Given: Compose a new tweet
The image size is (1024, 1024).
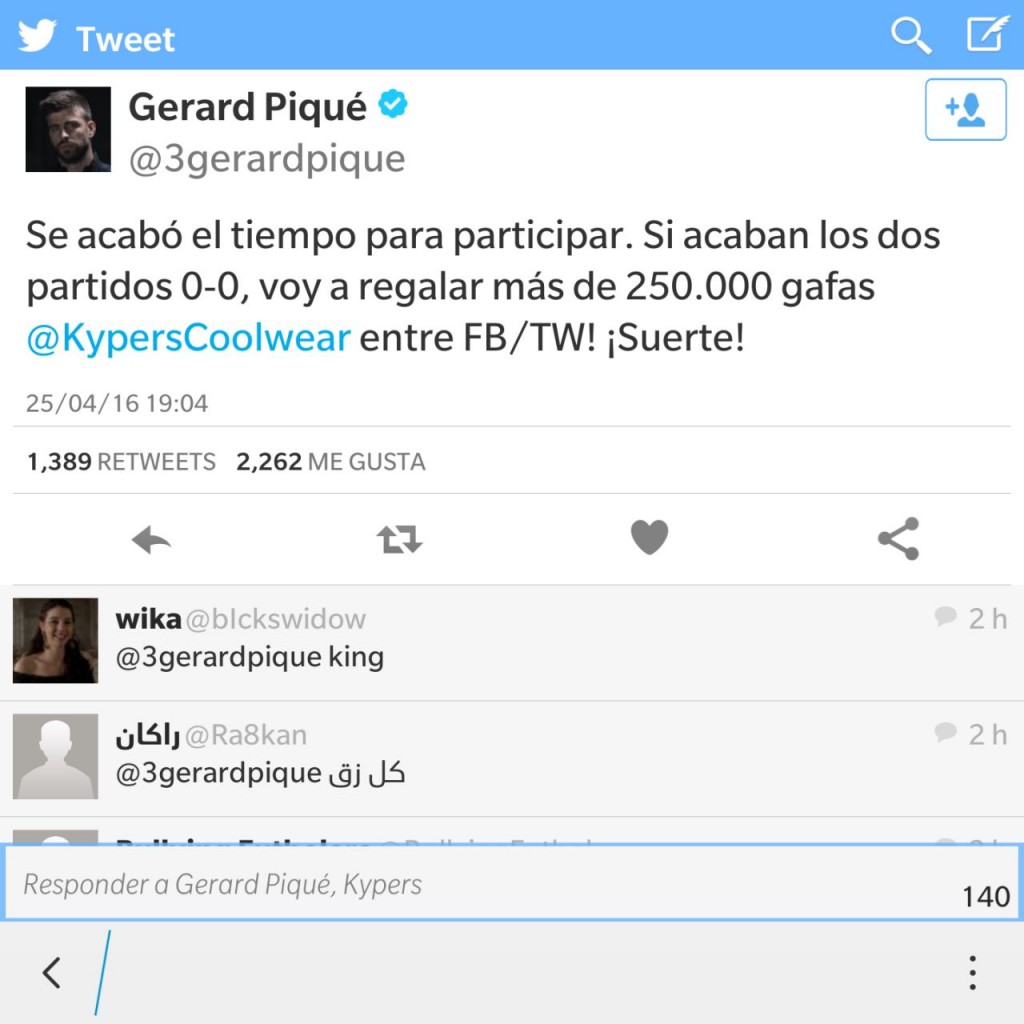Looking at the screenshot, I should coord(985,35).
